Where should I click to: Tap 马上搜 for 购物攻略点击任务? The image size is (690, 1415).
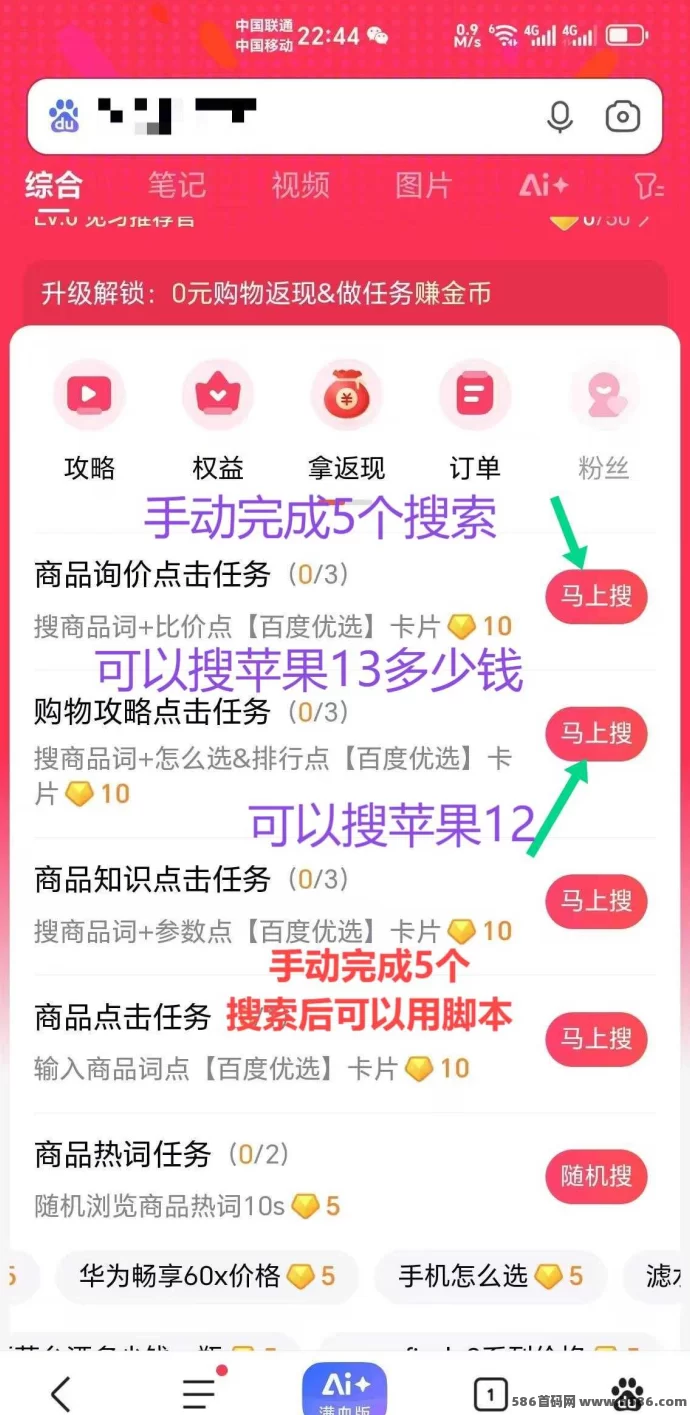click(596, 734)
